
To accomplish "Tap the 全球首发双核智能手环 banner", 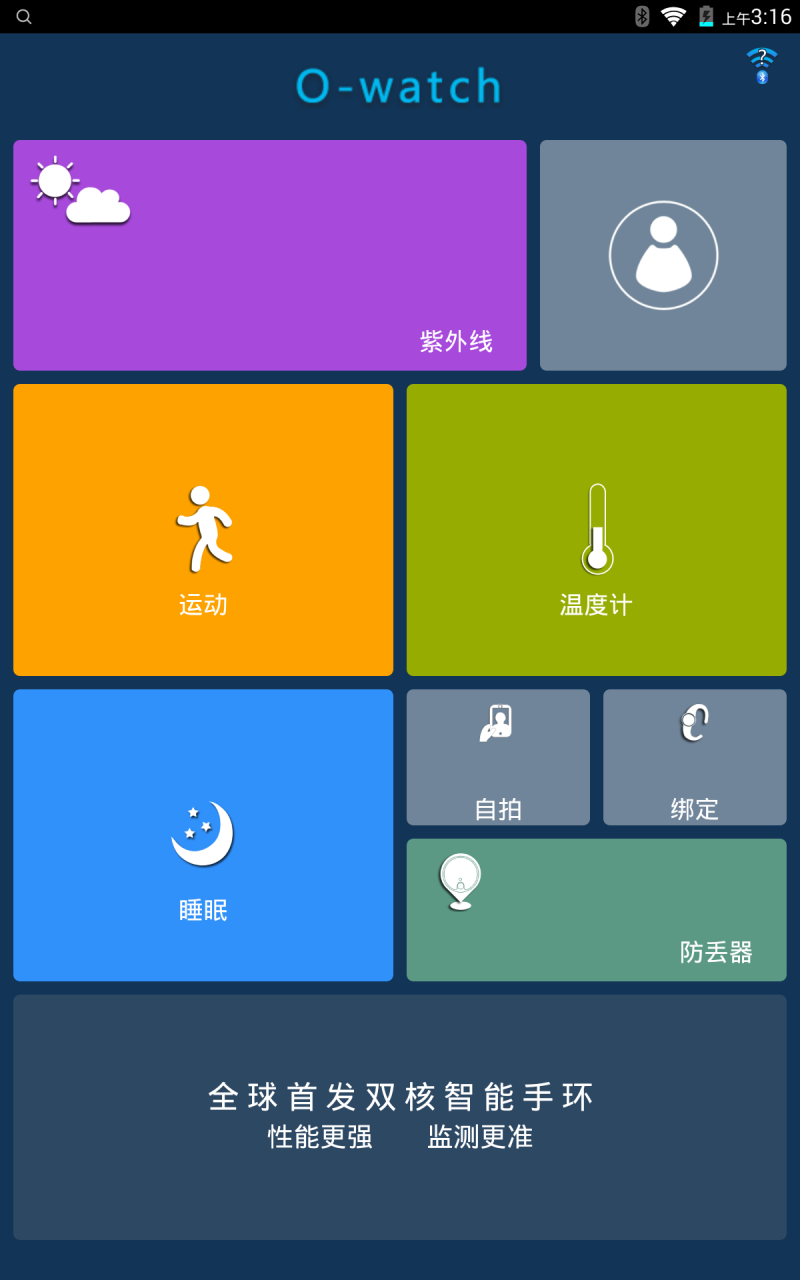I will 400,1117.
